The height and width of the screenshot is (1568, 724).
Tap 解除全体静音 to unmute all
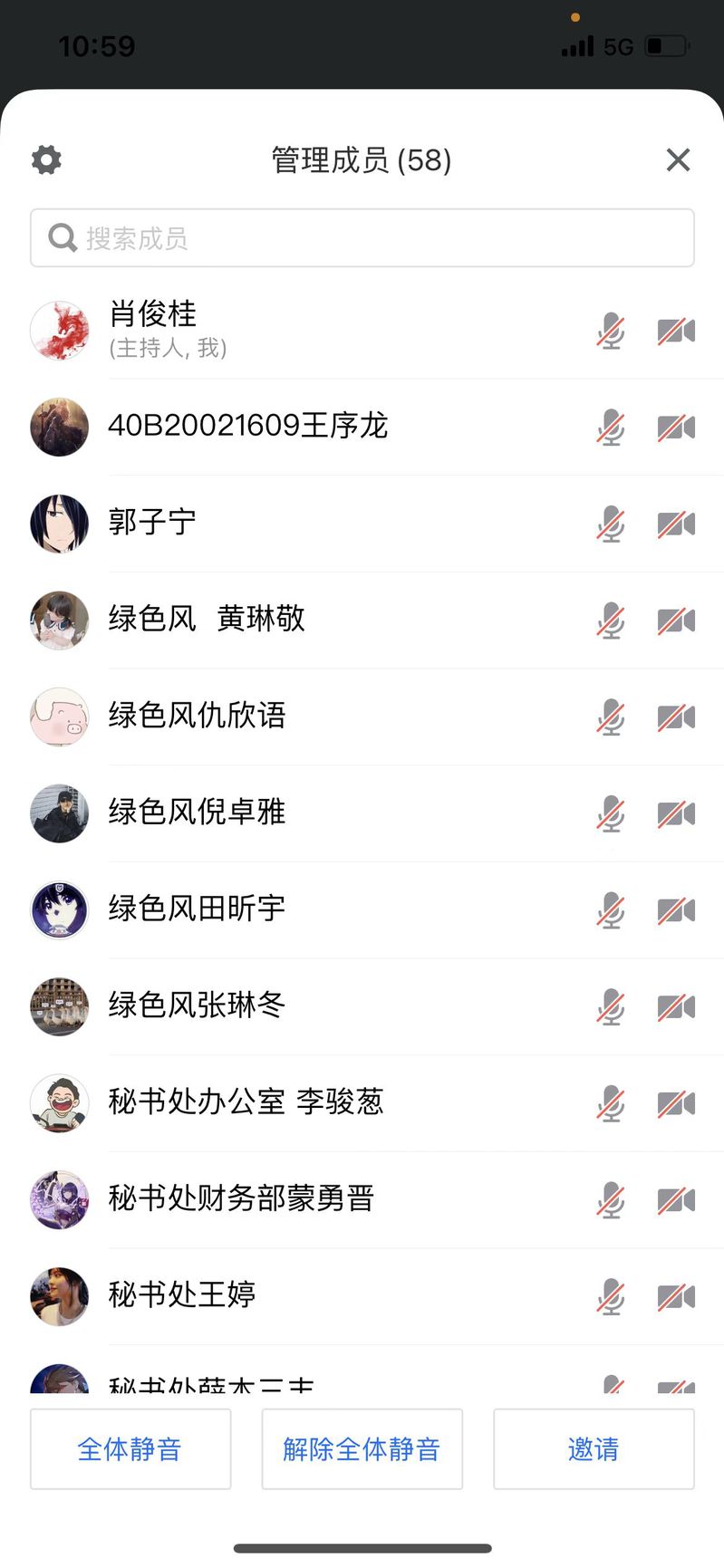(x=362, y=1448)
